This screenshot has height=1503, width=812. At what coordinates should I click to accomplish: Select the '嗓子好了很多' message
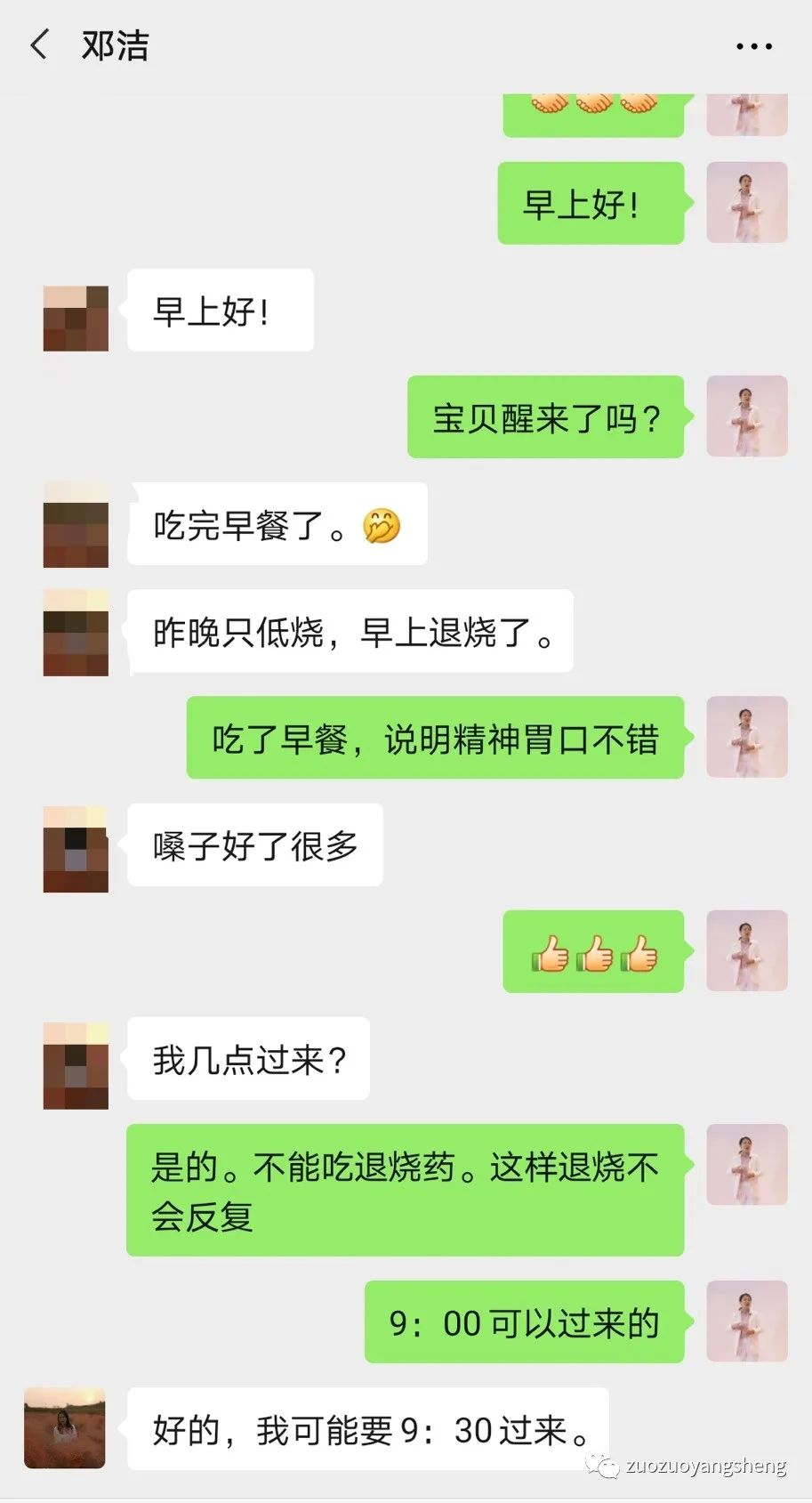pos(253,847)
